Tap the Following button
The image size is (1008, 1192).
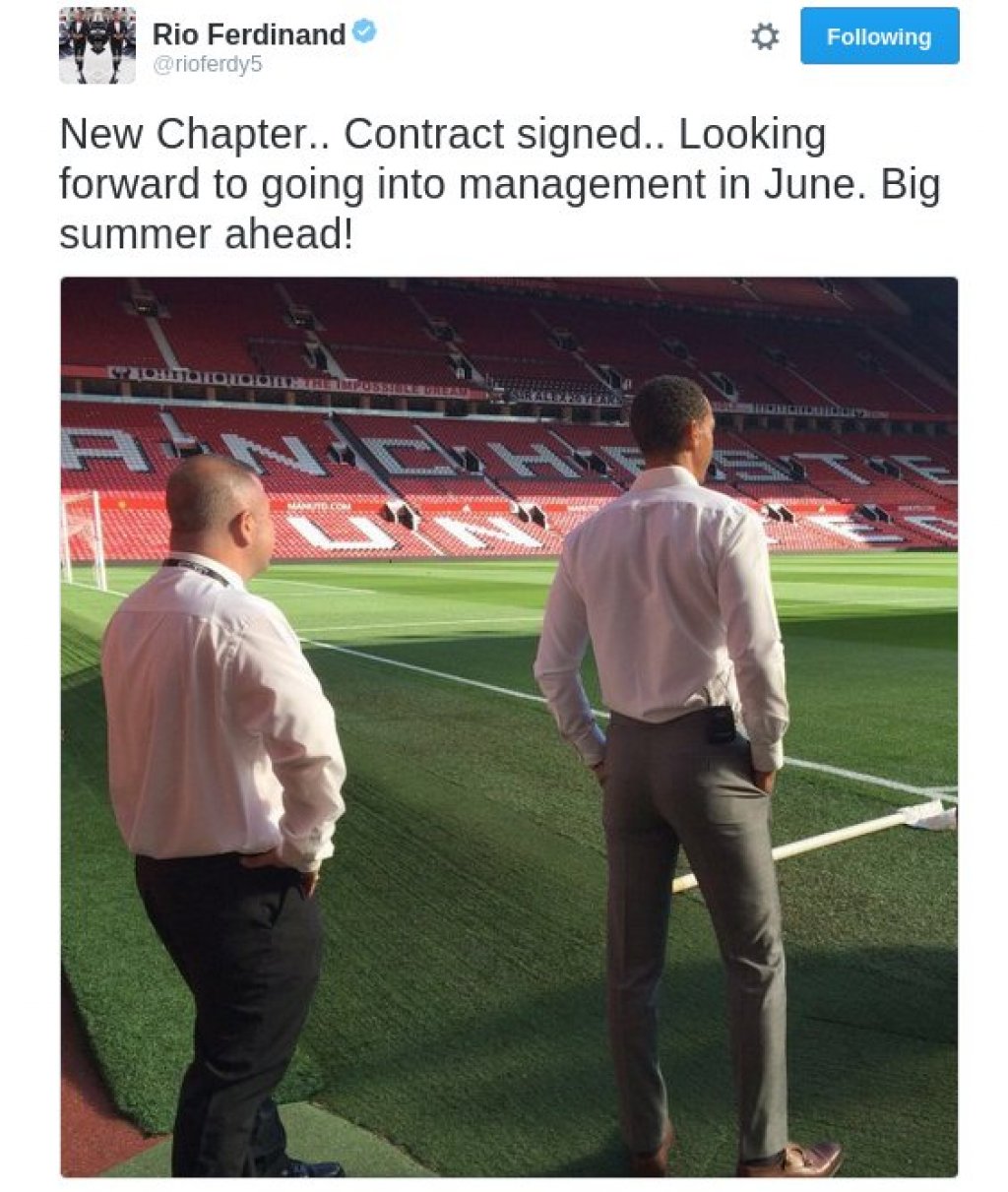pyautogui.click(x=879, y=37)
